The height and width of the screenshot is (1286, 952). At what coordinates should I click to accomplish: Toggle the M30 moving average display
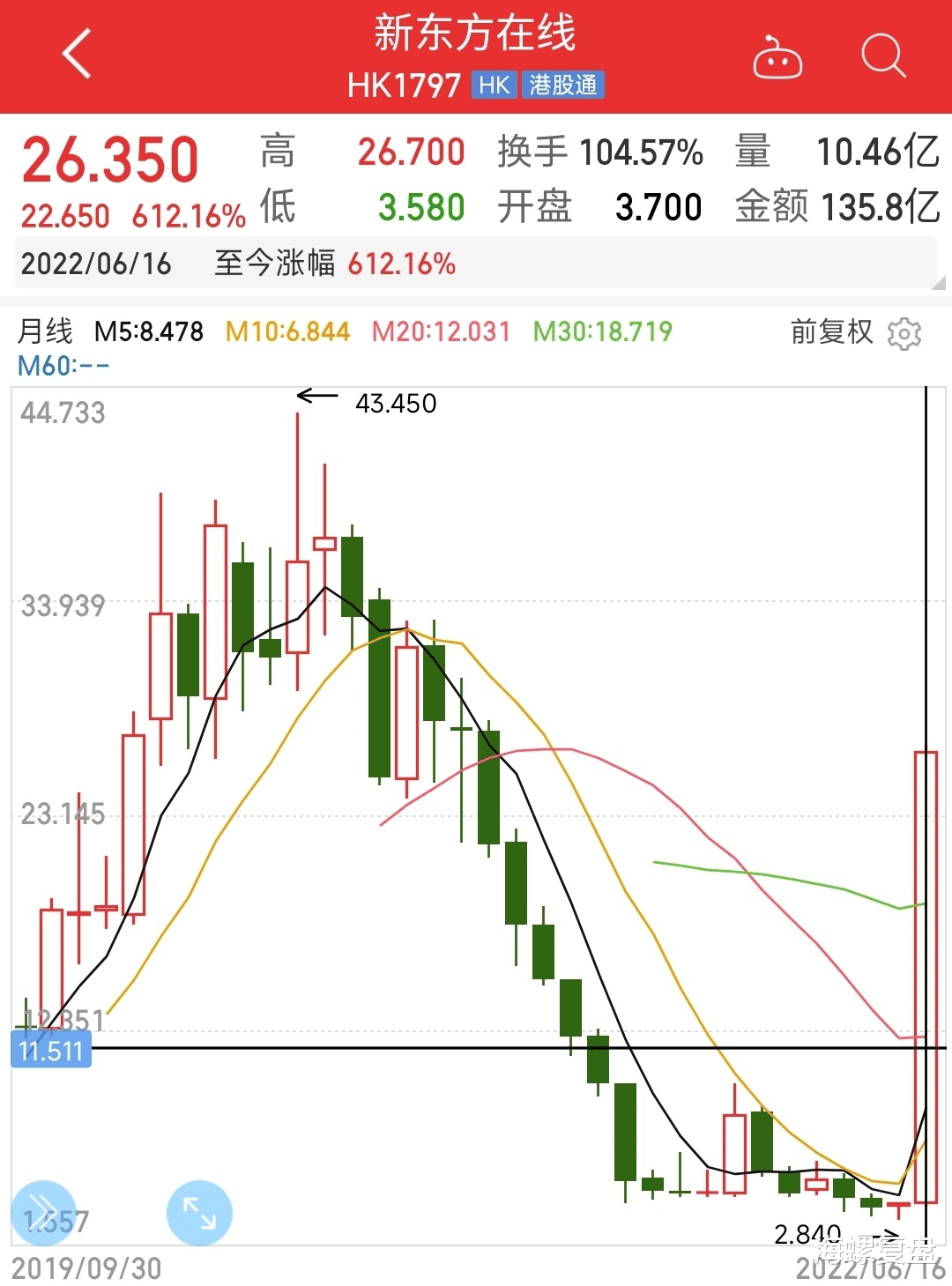click(599, 333)
